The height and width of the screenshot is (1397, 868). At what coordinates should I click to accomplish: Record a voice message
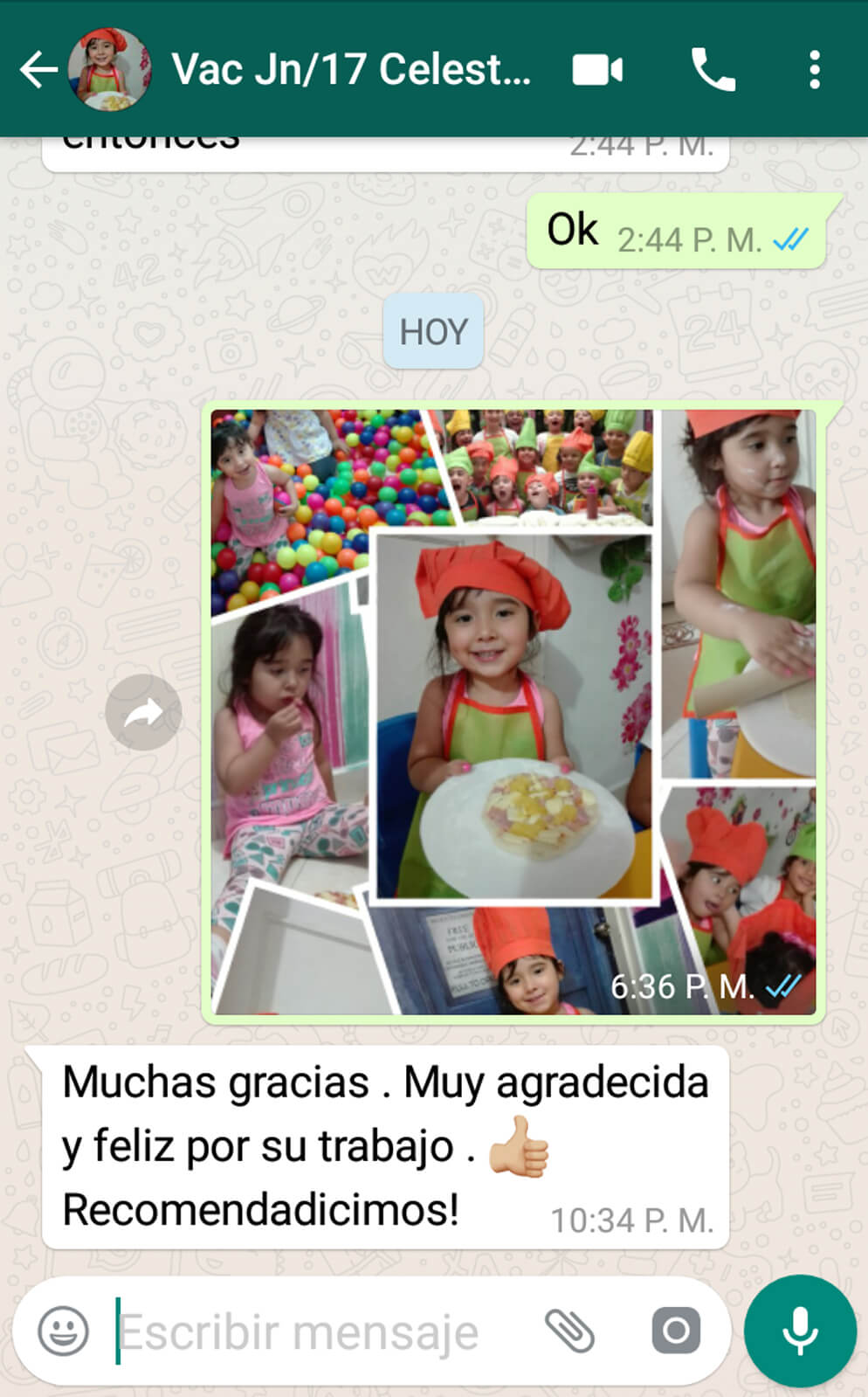800,1331
